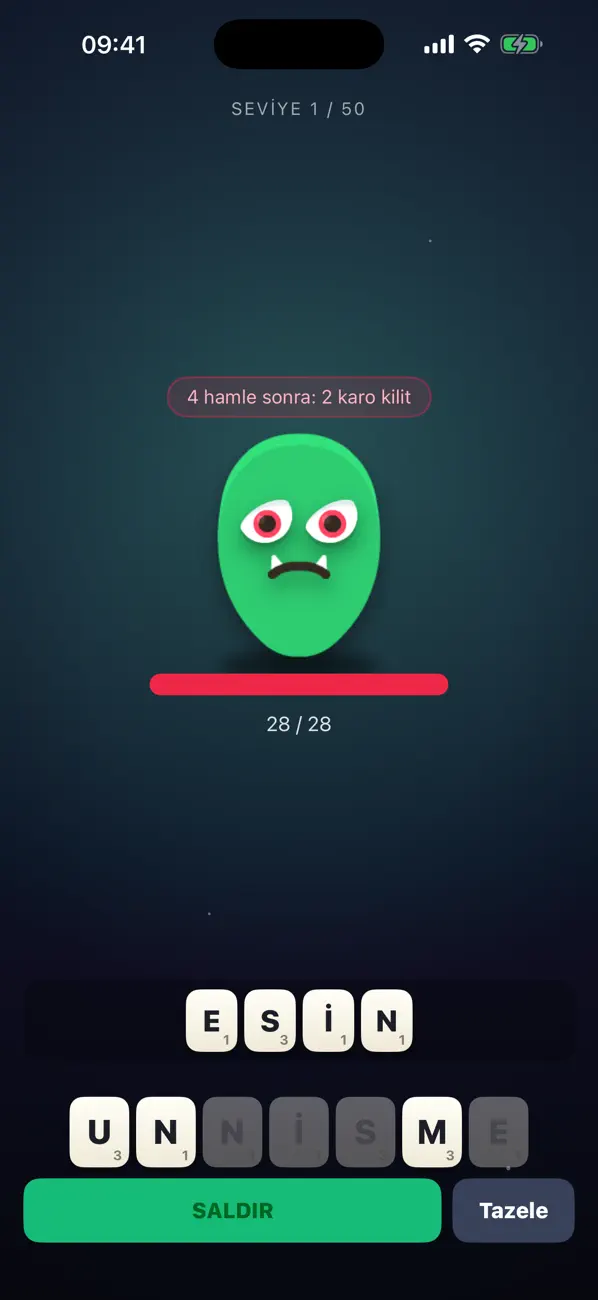598x1300 pixels.
Task: Refresh the letters with Tazele
Action: pos(513,1210)
